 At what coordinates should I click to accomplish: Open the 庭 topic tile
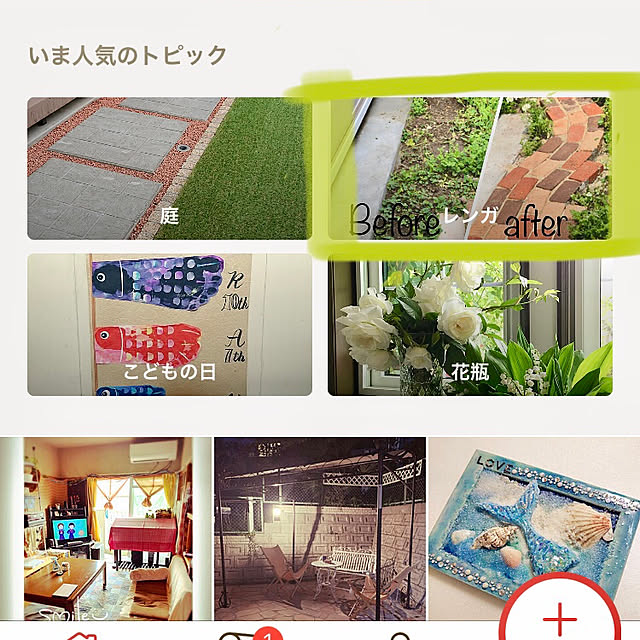pos(167,168)
